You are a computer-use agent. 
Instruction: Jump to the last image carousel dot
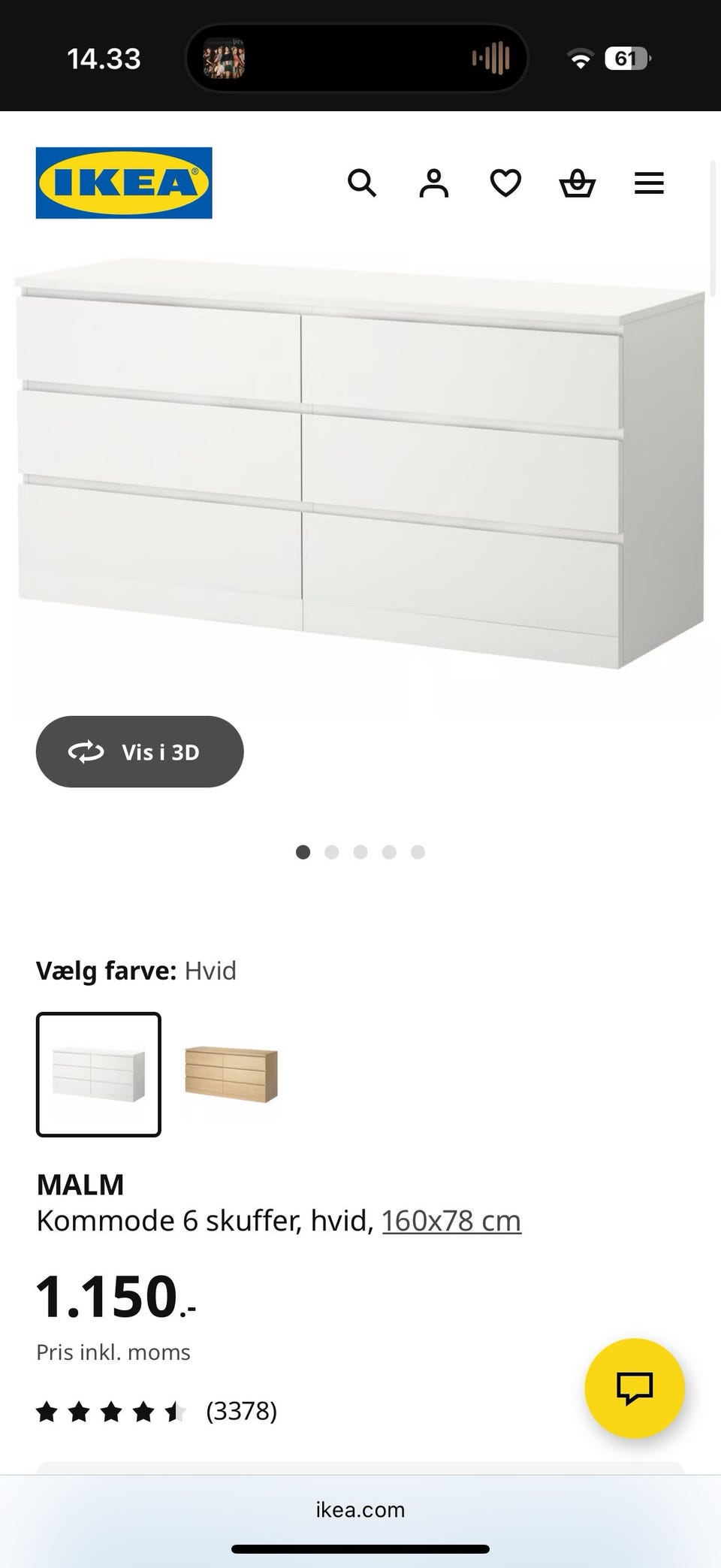(x=418, y=852)
